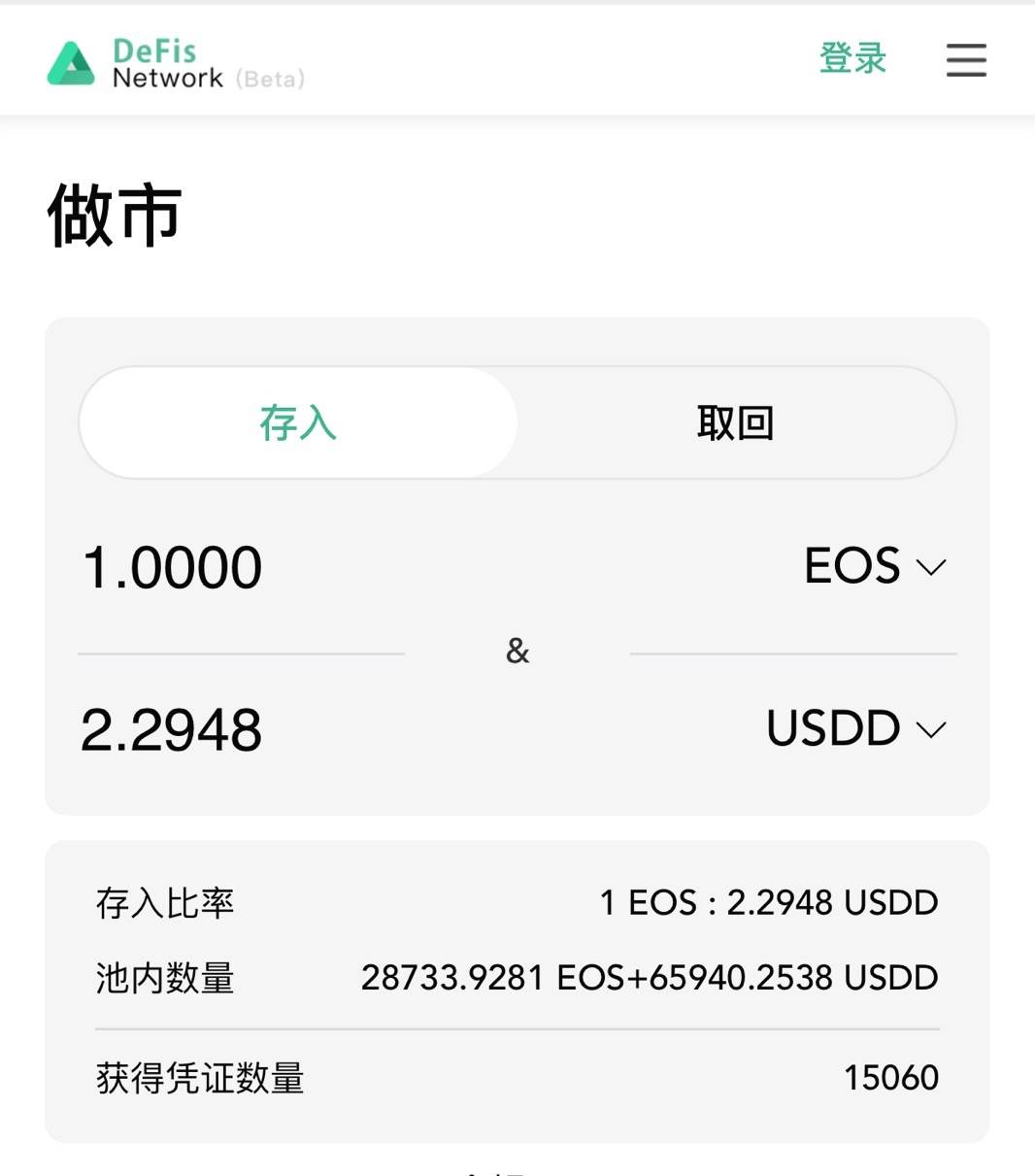Expand the EOS token dropdown
1035x1176 pixels.
click(874, 566)
